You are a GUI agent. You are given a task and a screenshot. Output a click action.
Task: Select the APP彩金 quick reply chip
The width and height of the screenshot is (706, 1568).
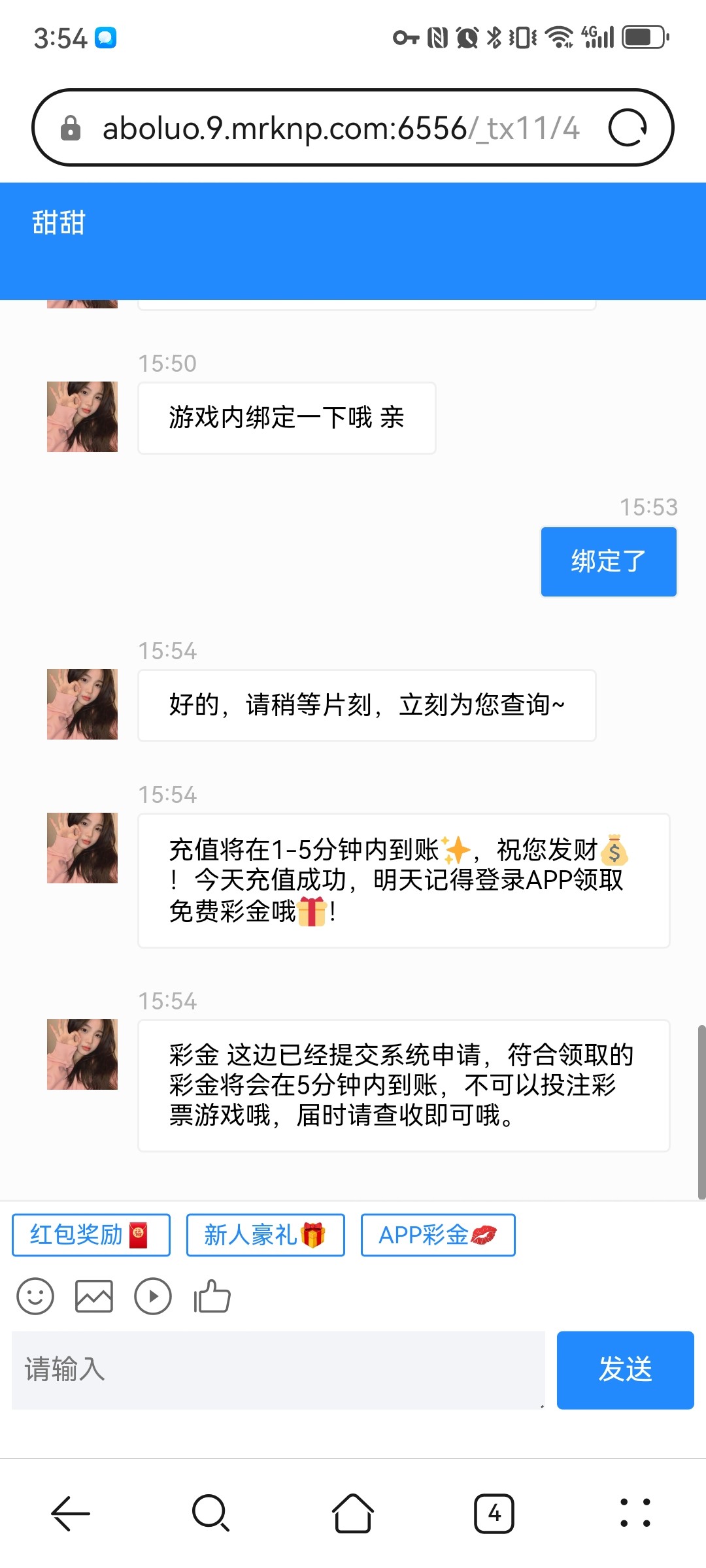[438, 1235]
